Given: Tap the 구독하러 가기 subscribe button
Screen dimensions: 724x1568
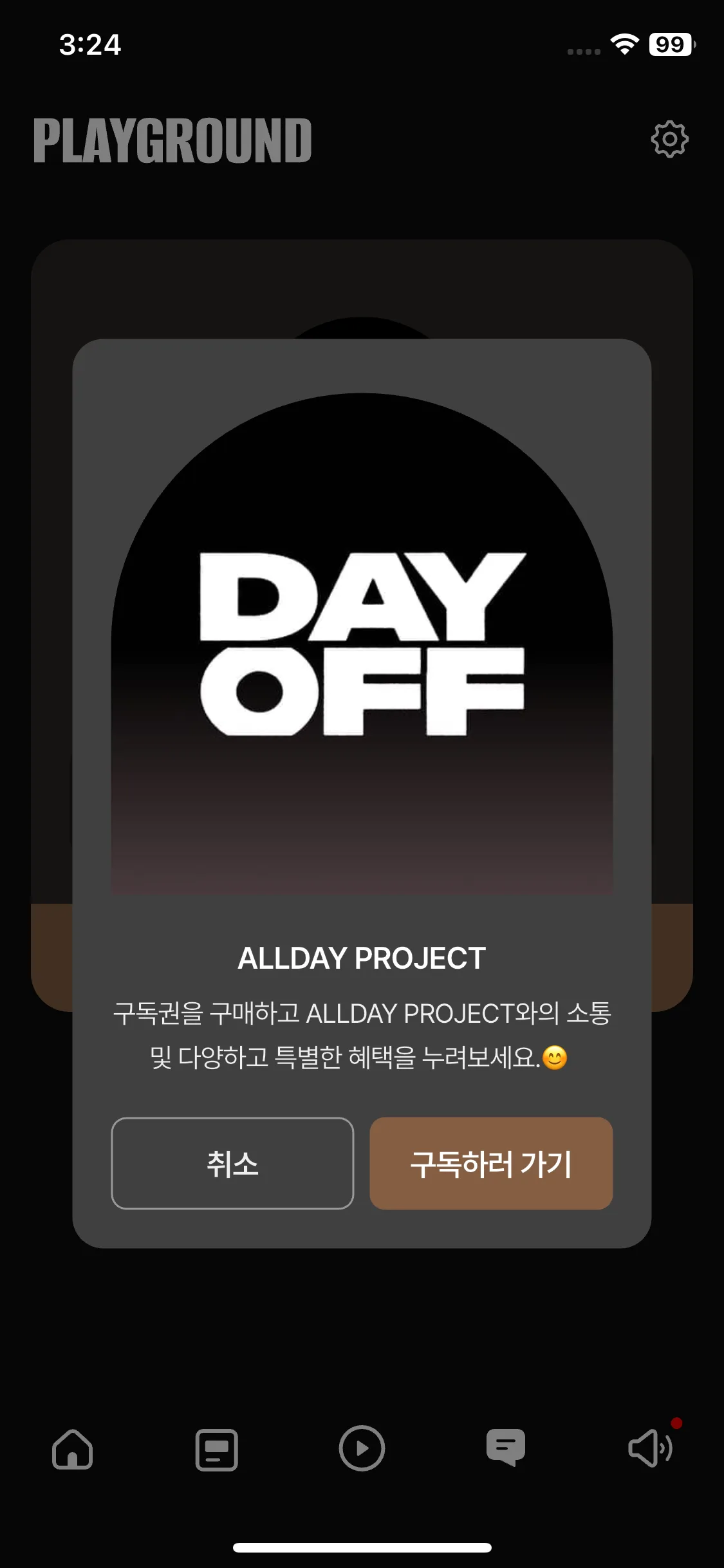Looking at the screenshot, I should (491, 1163).
